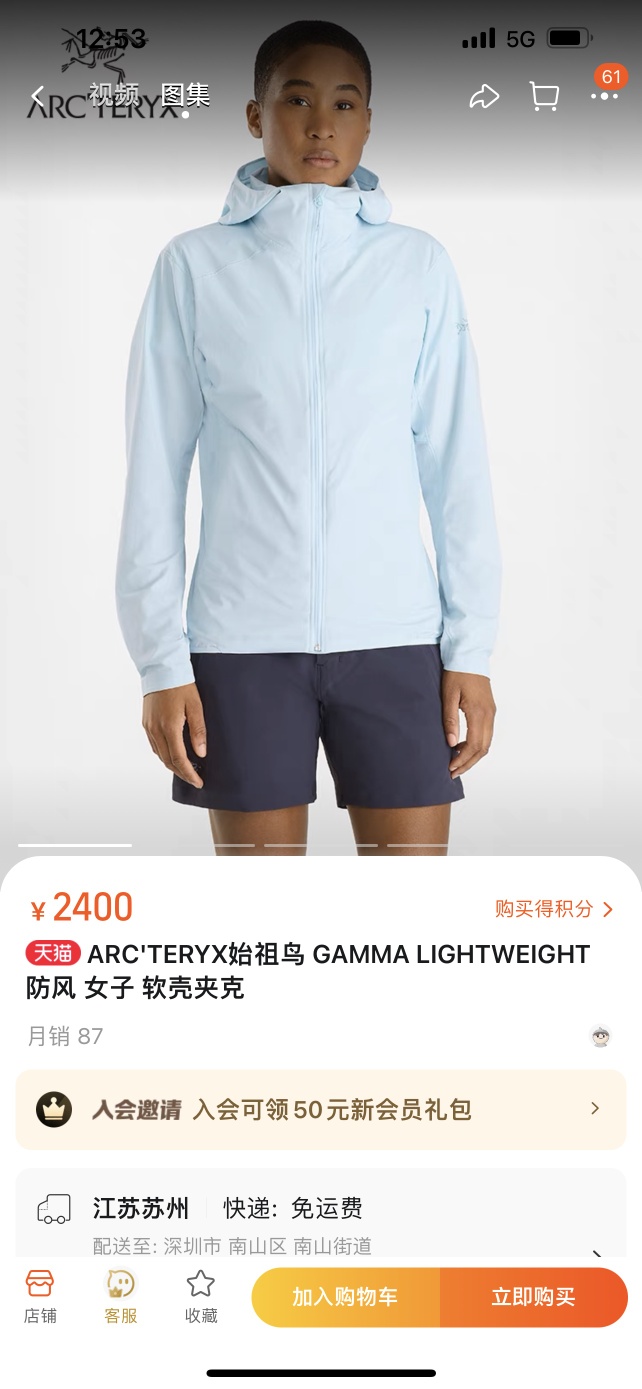
Task: Open 购买得积分 link
Action: click(x=554, y=908)
